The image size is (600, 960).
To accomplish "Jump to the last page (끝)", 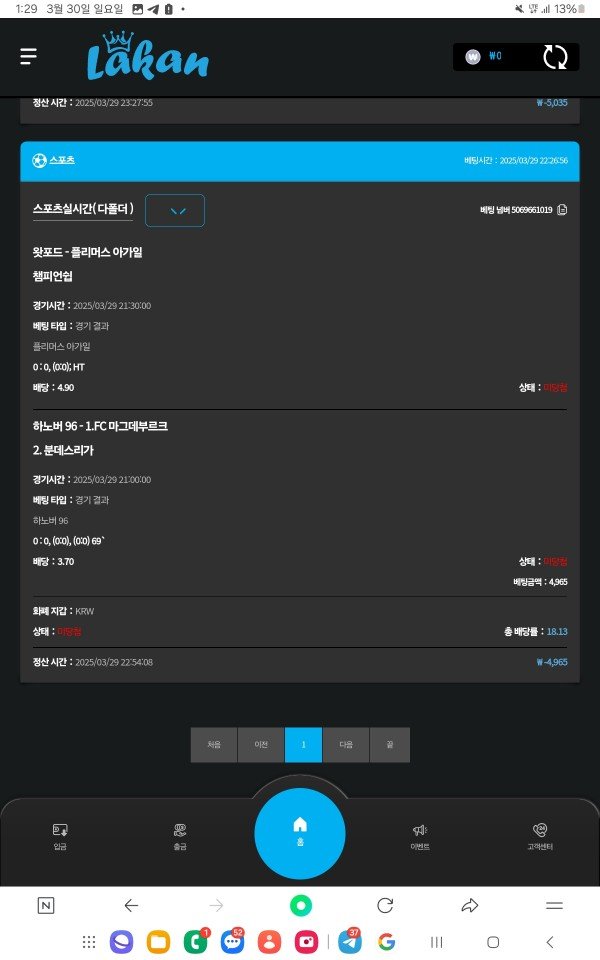I will pyautogui.click(x=390, y=745).
